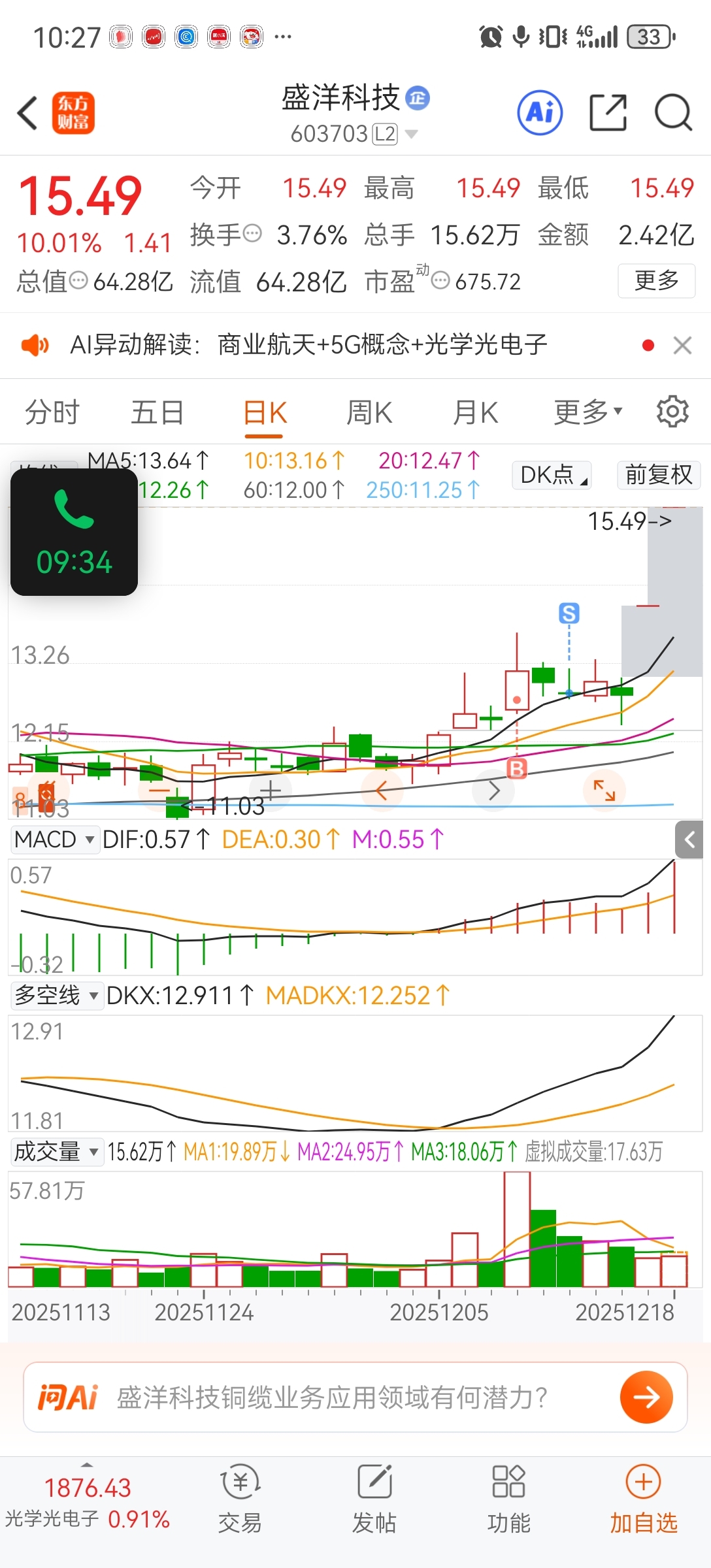Open stock search magnifier
This screenshot has width=711, height=1568.
pos(673,113)
